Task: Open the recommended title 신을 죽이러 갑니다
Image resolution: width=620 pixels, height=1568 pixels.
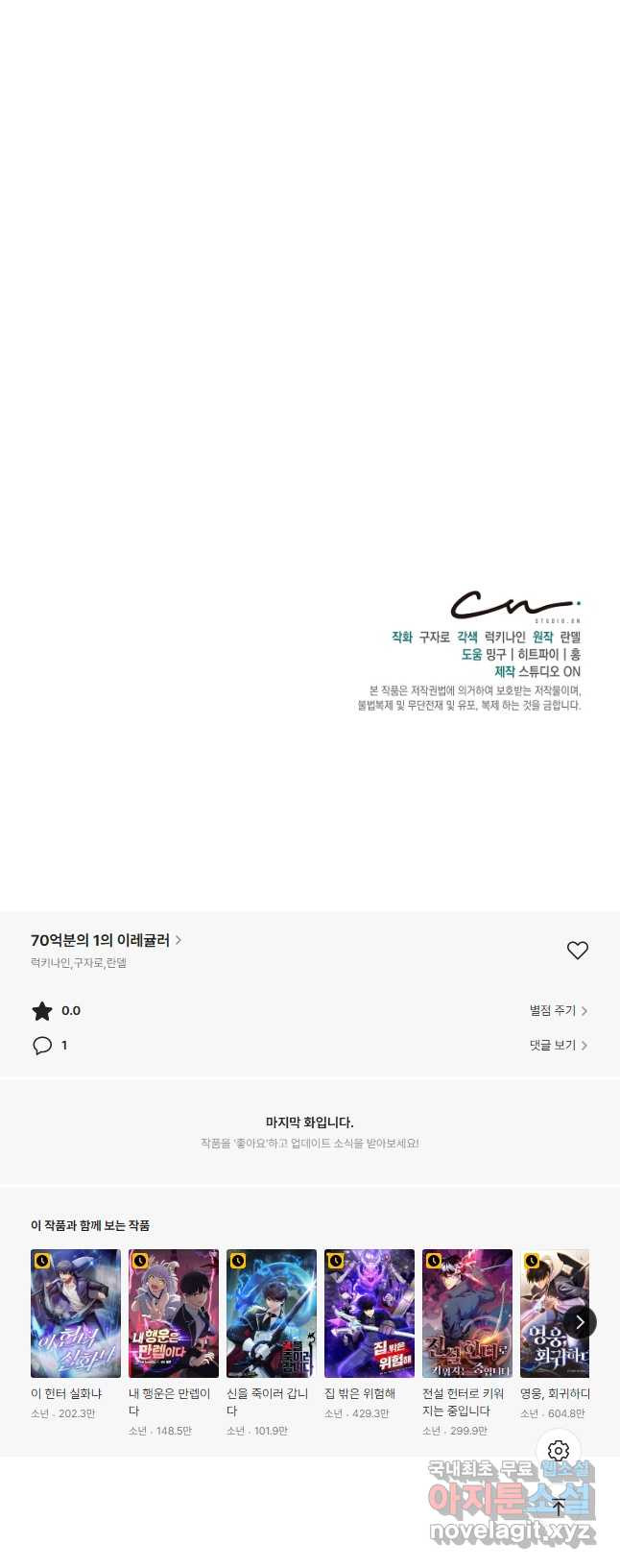Action: tap(272, 1313)
